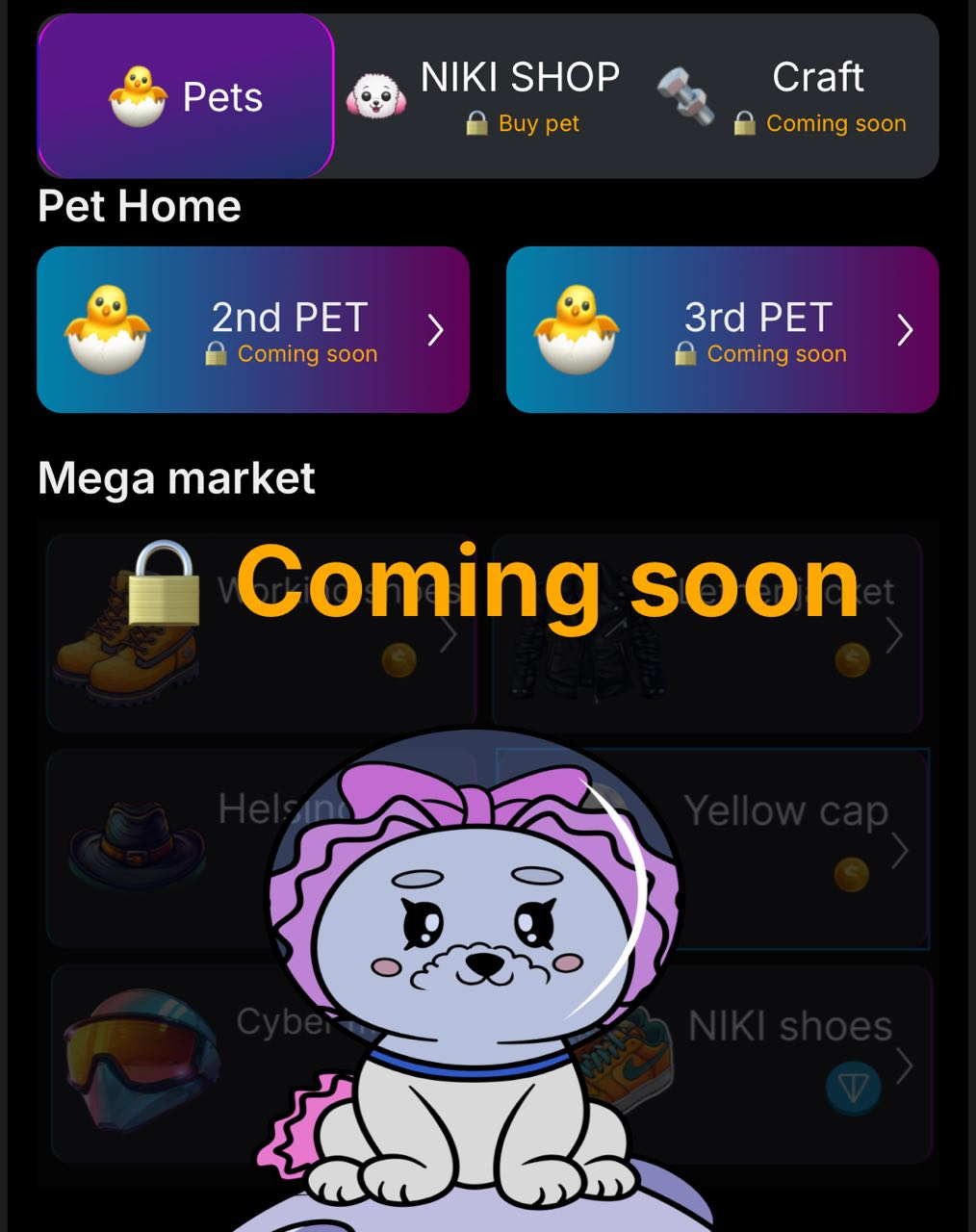This screenshot has height=1232, width=976.
Task: Open the 2nd PET card
Action: (x=253, y=330)
